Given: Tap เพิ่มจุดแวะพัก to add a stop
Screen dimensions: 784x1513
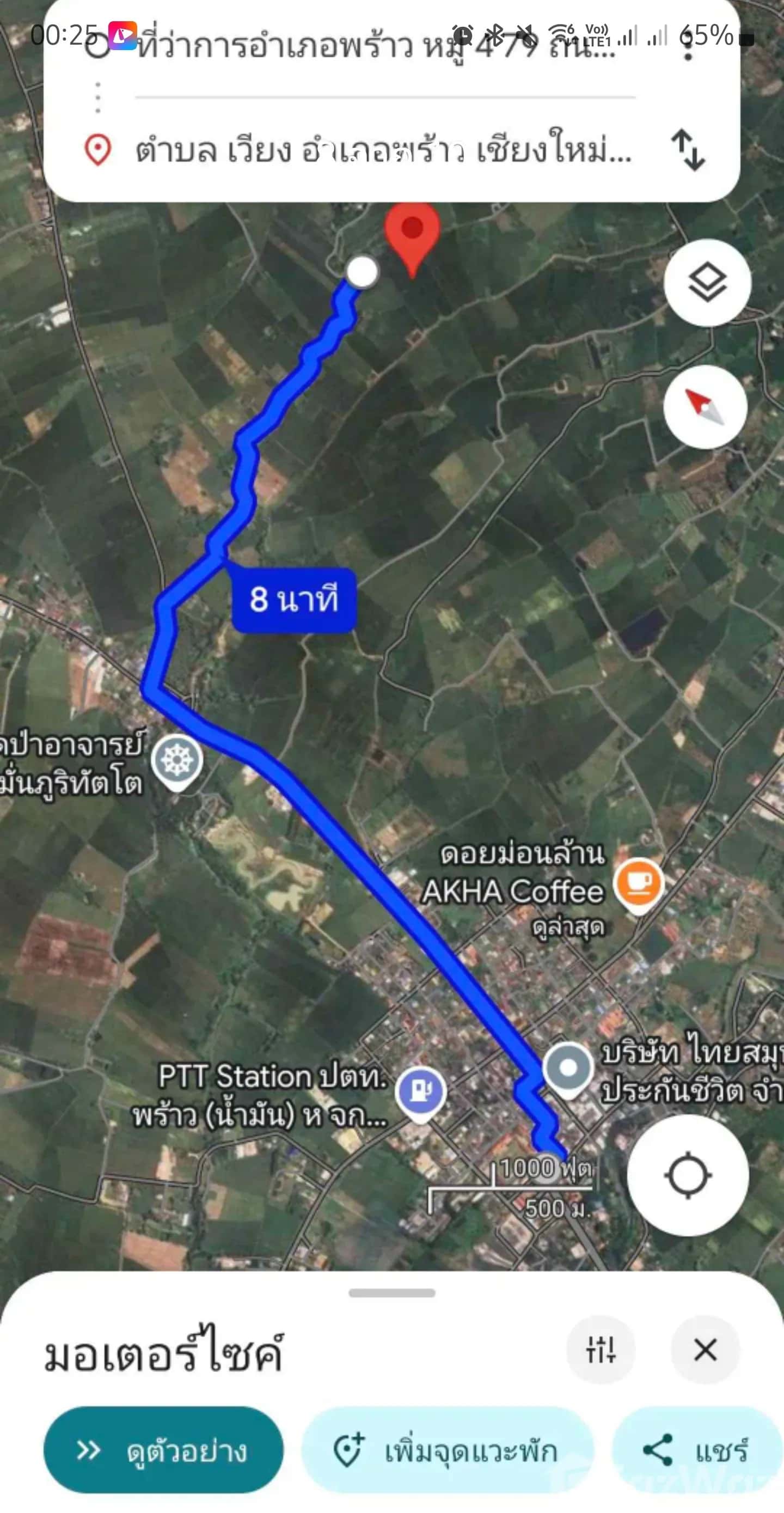Looking at the screenshot, I should [x=448, y=1450].
